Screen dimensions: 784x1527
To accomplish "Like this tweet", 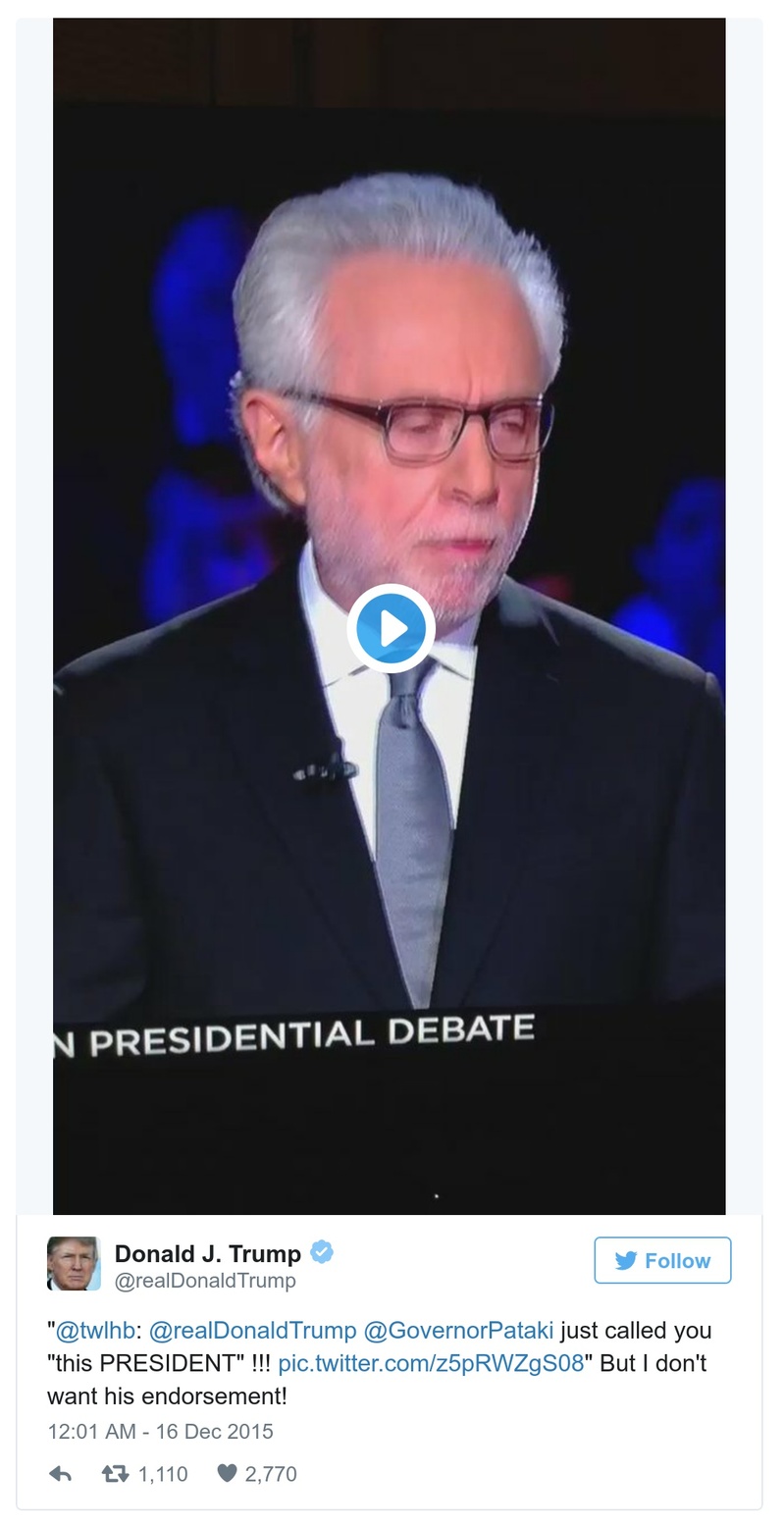I will 227,1473.
